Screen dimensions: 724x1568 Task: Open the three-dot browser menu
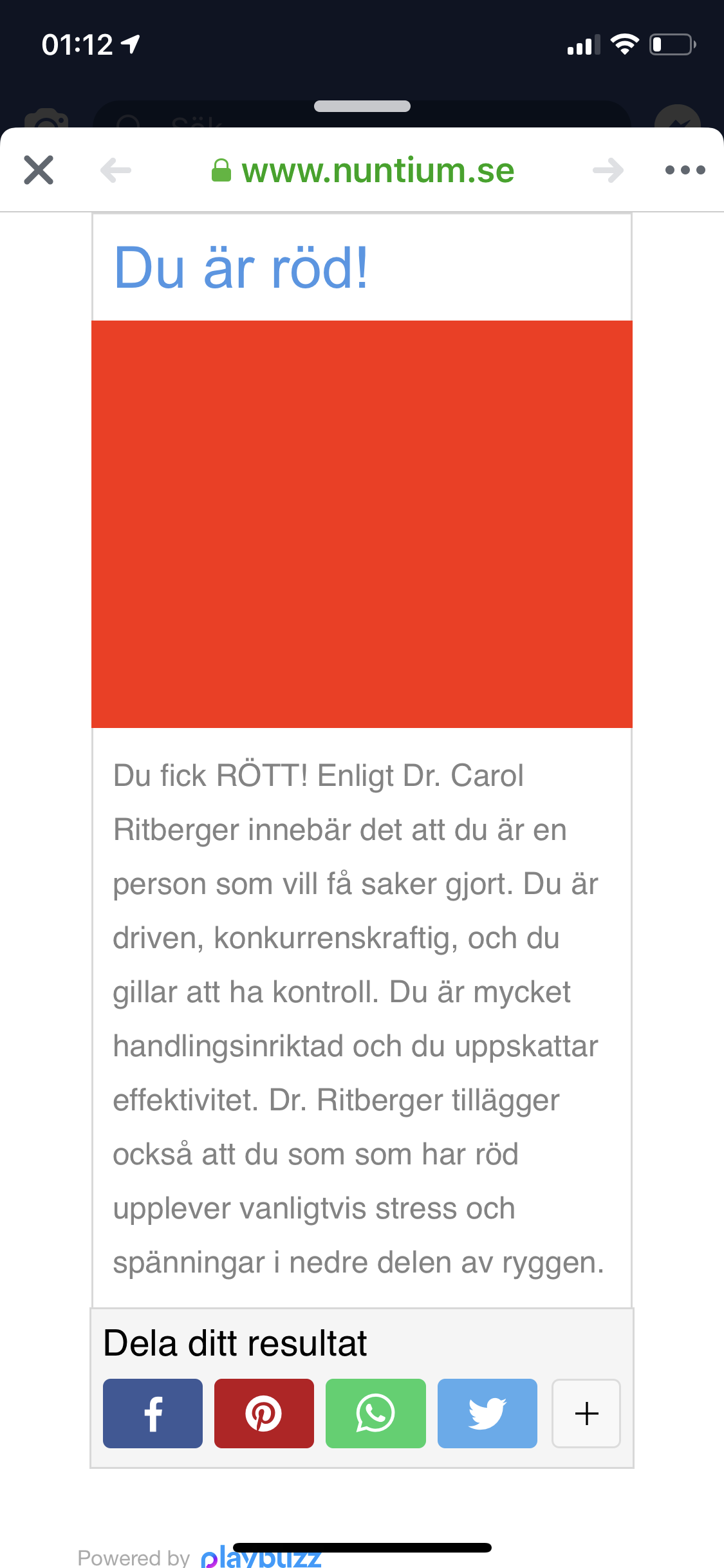coord(685,170)
